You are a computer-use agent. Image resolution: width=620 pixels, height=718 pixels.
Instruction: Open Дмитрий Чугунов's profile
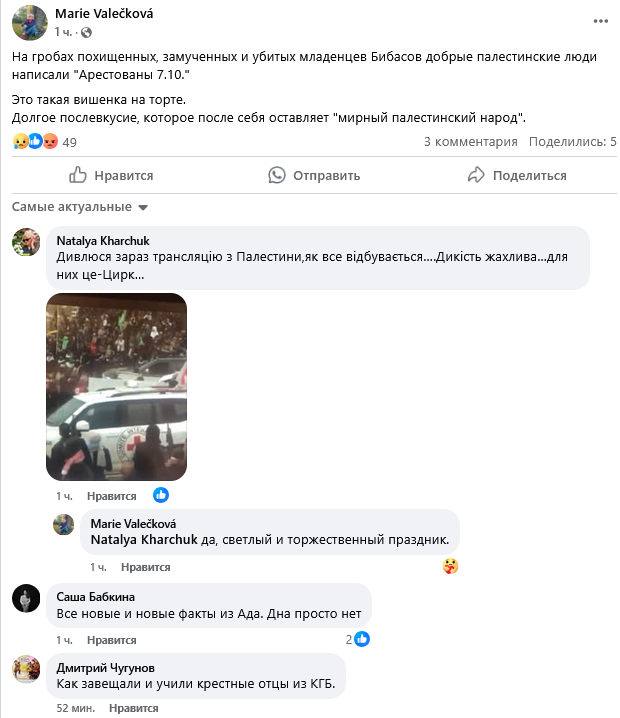[x=105, y=667]
